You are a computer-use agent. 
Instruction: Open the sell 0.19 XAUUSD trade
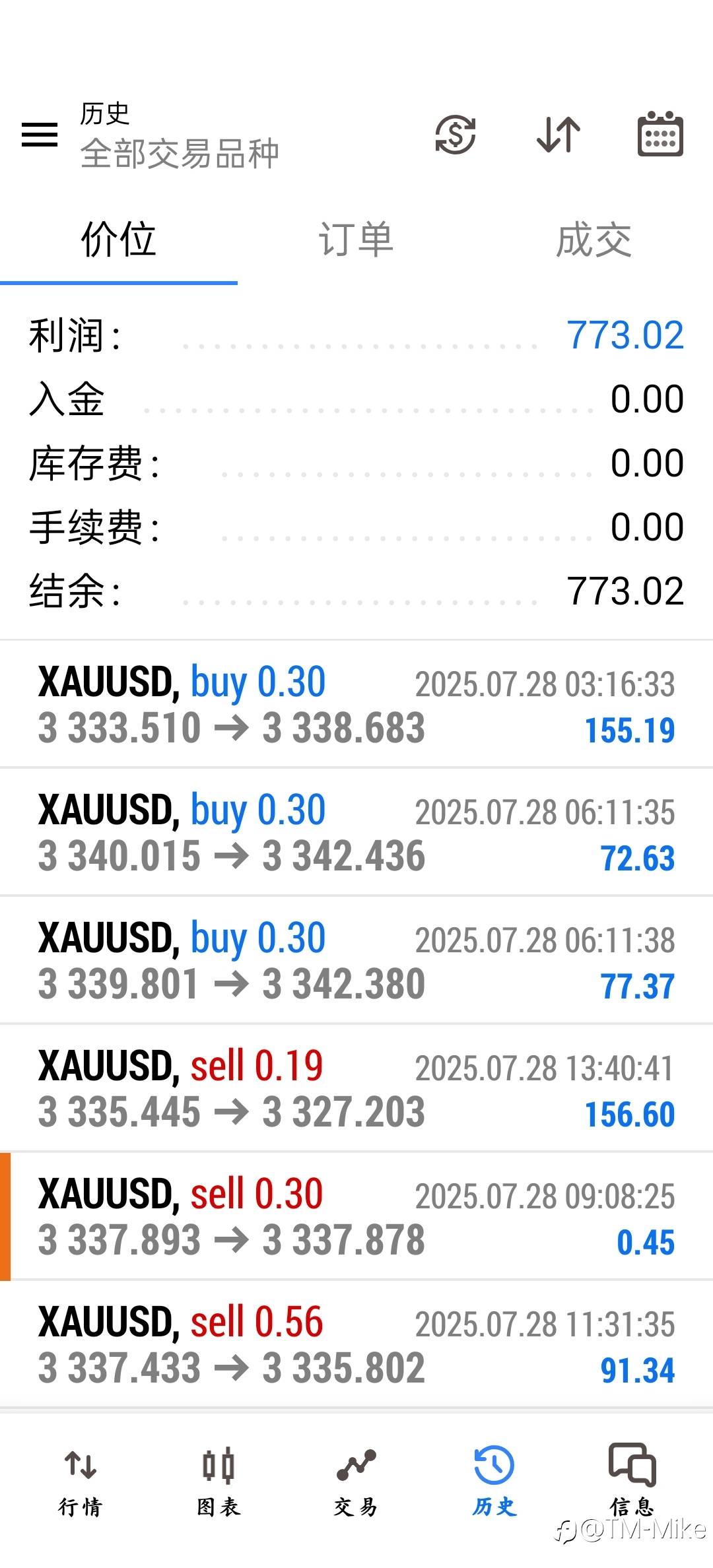click(x=356, y=1088)
